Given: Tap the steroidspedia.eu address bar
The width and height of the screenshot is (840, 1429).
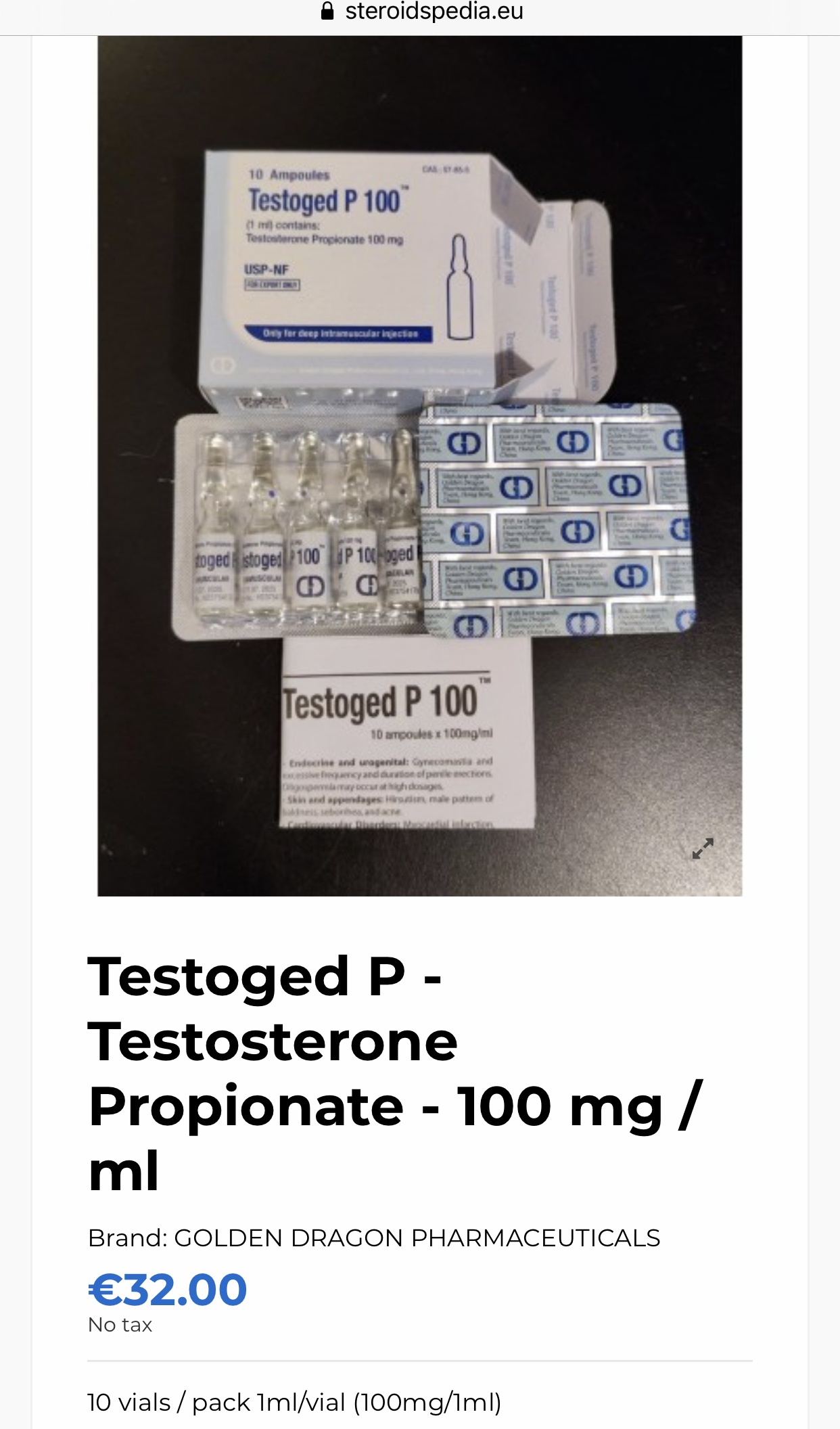Looking at the screenshot, I should (422, 12).
